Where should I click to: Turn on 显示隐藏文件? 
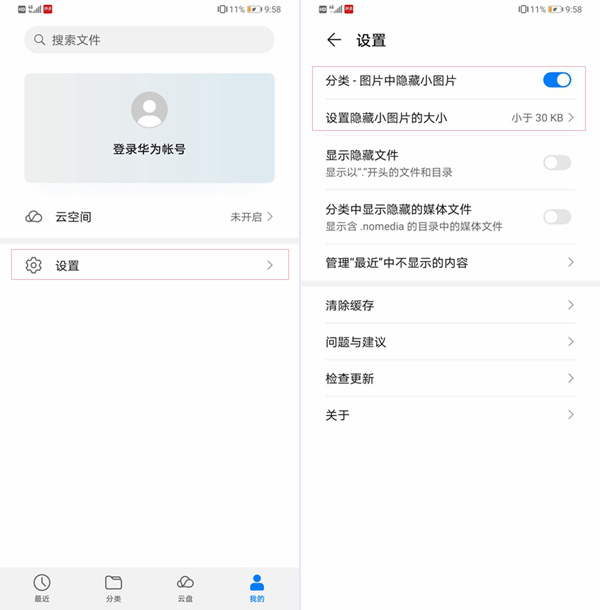[x=557, y=162]
